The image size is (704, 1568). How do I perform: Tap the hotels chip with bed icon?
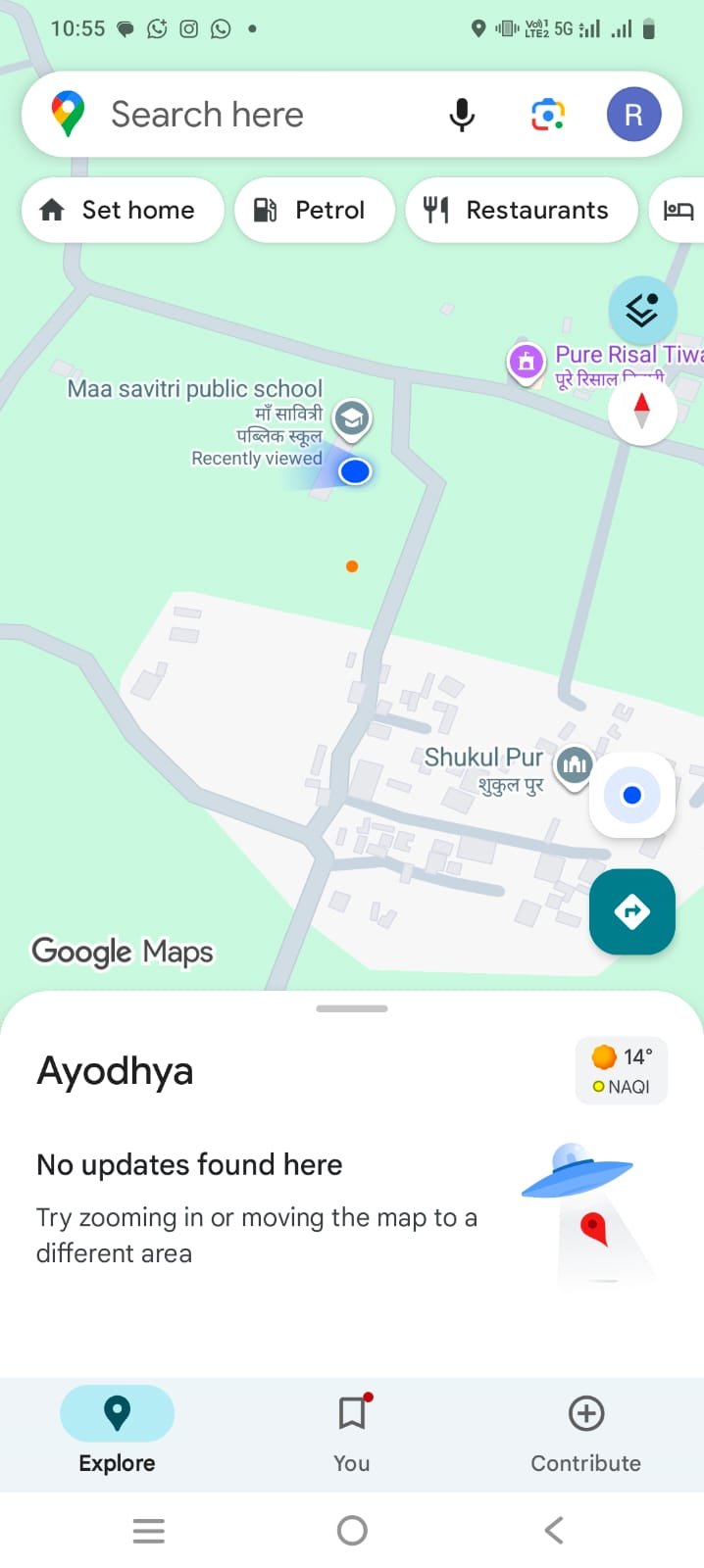(x=679, y=210)
